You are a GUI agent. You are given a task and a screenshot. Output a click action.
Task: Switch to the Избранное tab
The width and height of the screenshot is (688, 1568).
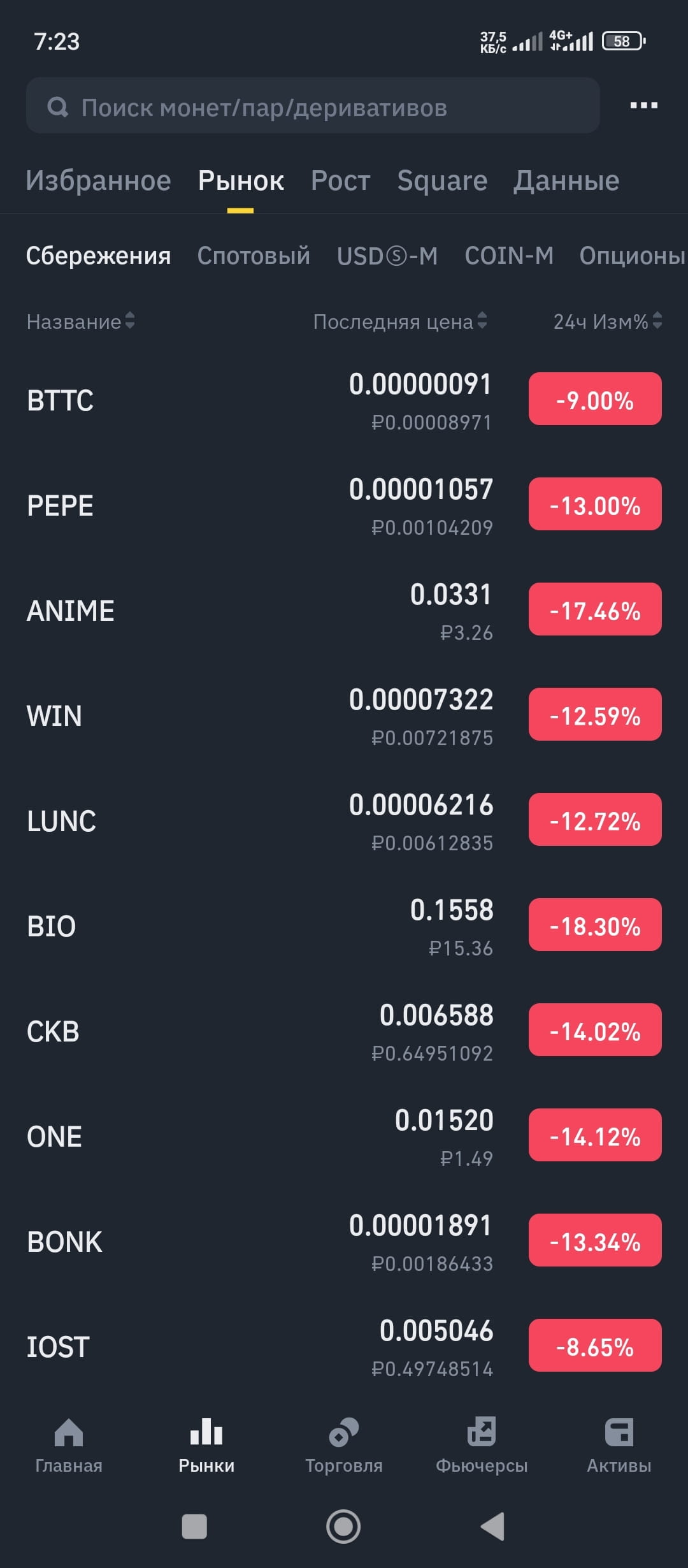[x=99, y=180]
